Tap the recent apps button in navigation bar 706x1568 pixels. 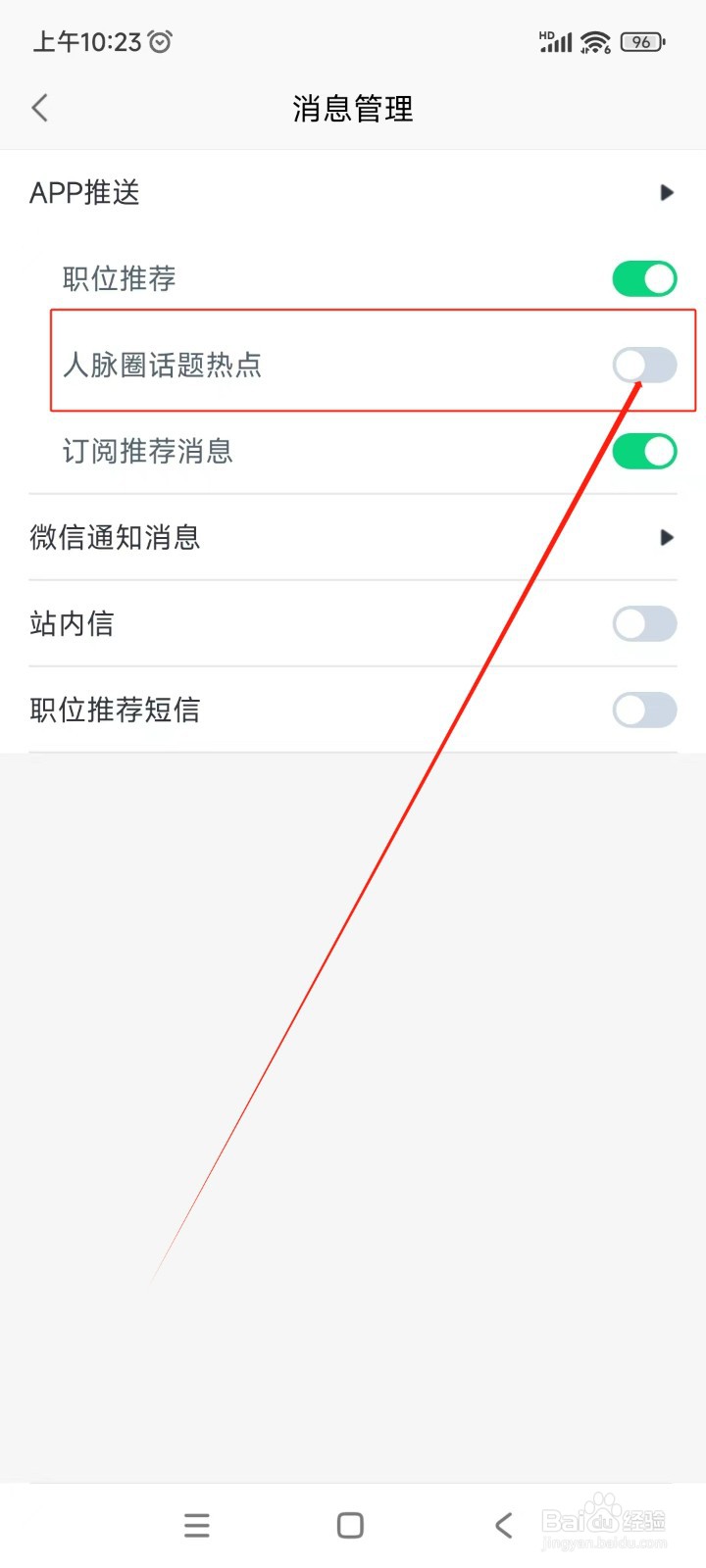(196, 1525)
